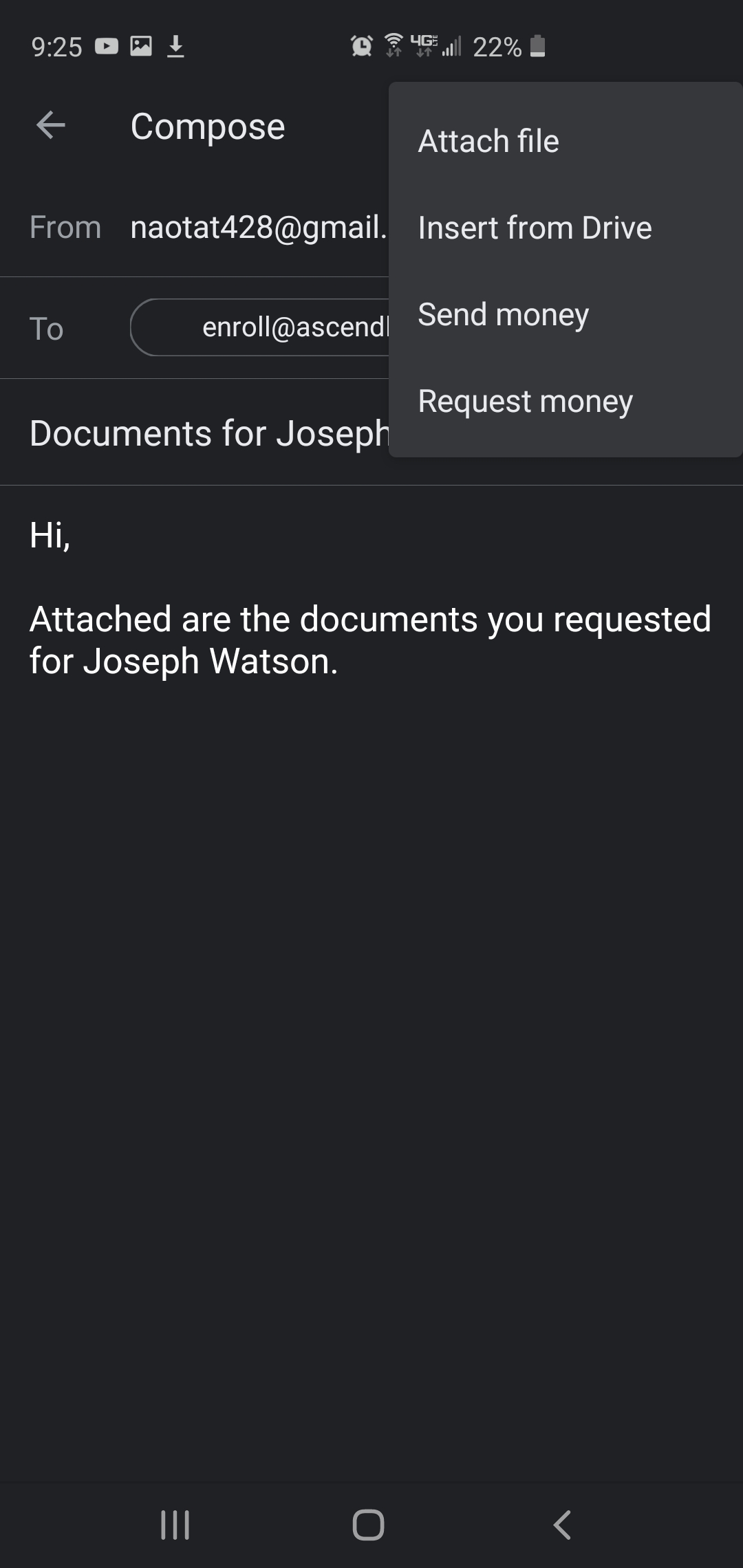
Task: Tap the system home button
Action: [368, 1525]
